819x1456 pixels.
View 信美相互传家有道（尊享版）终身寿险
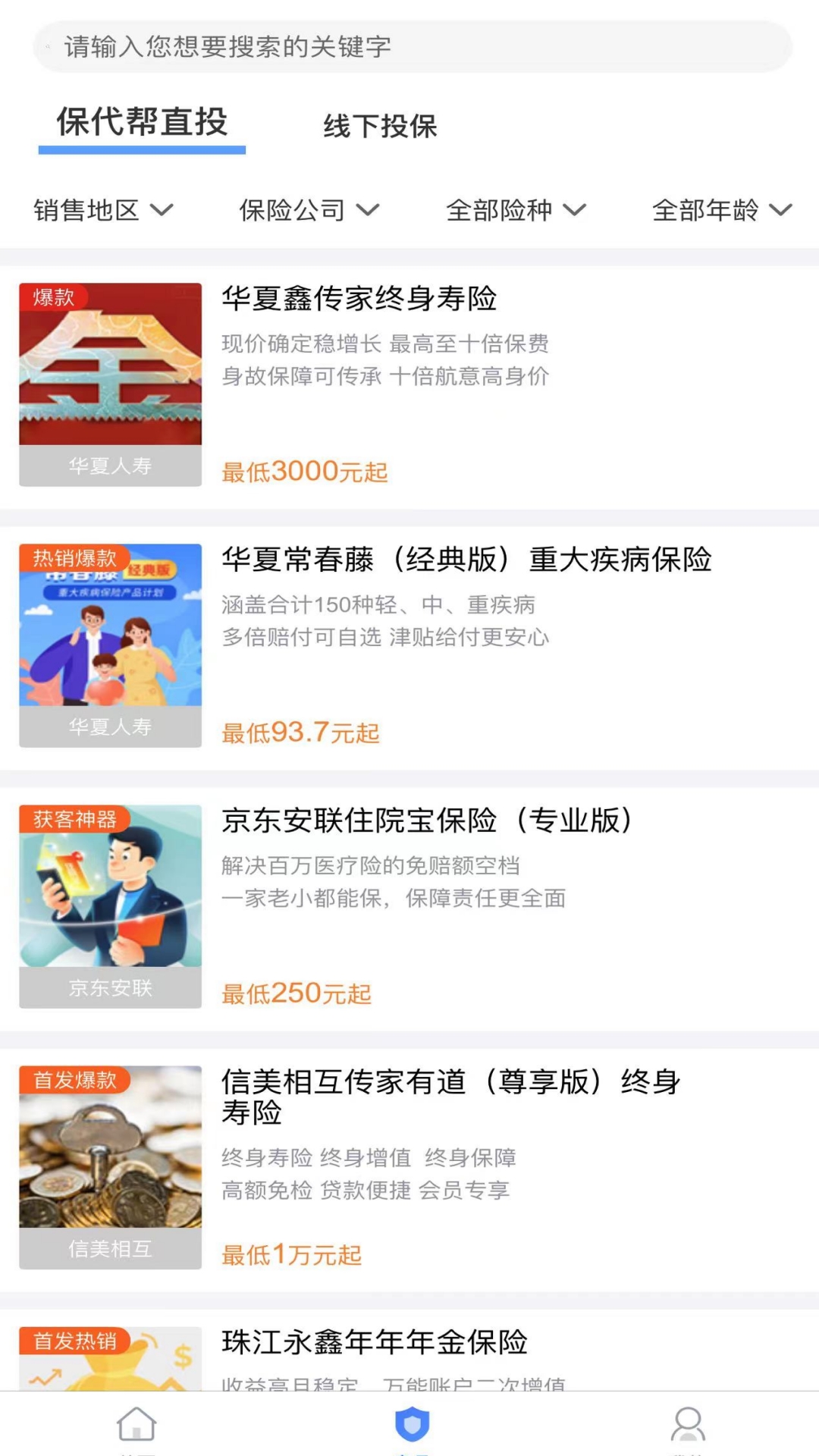[450, 1096]
